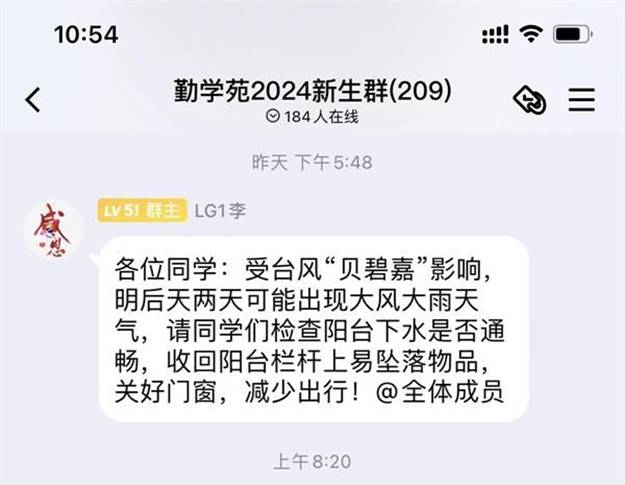
Task: Open the linked apps icon in header
Action: click(529, 99)
